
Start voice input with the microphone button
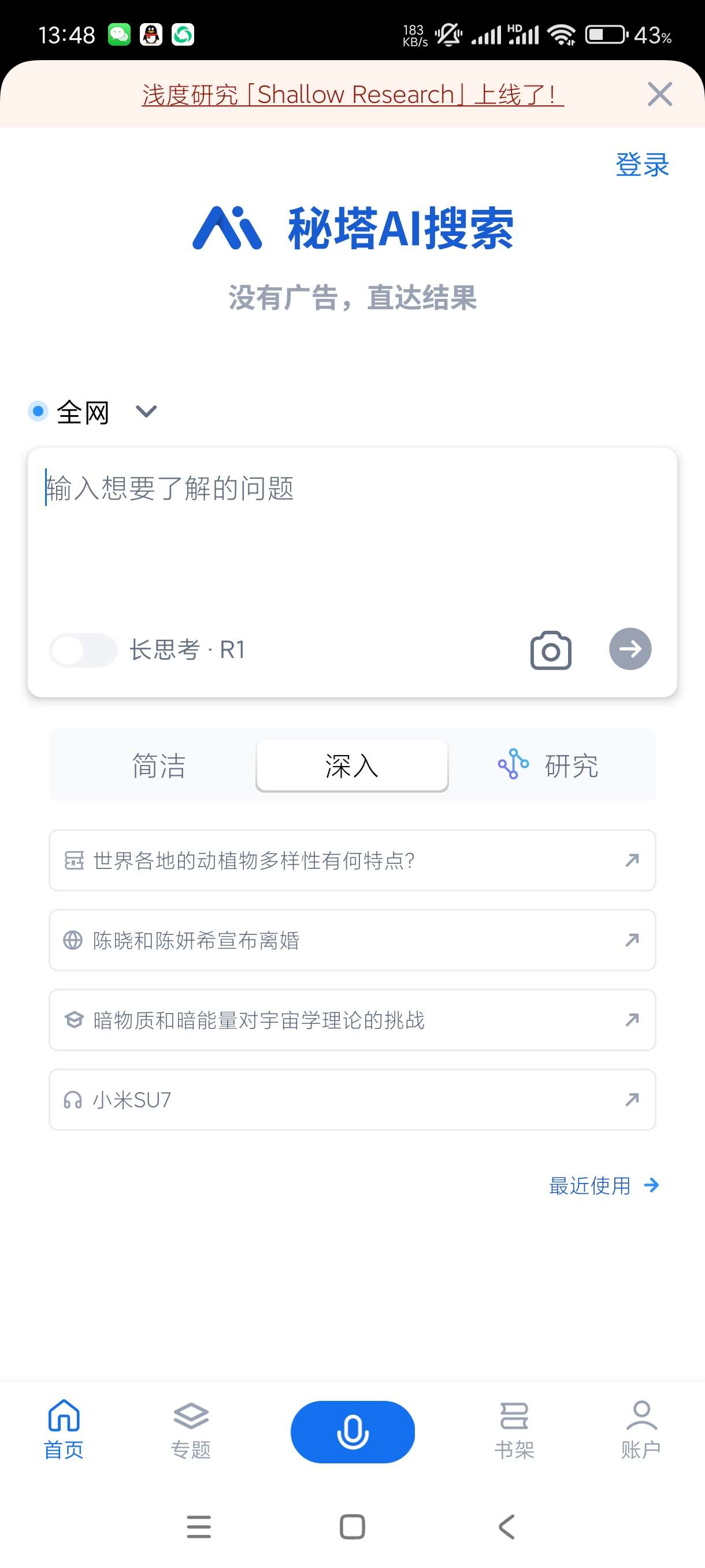pyautogui.click(x=352, y=1432)
